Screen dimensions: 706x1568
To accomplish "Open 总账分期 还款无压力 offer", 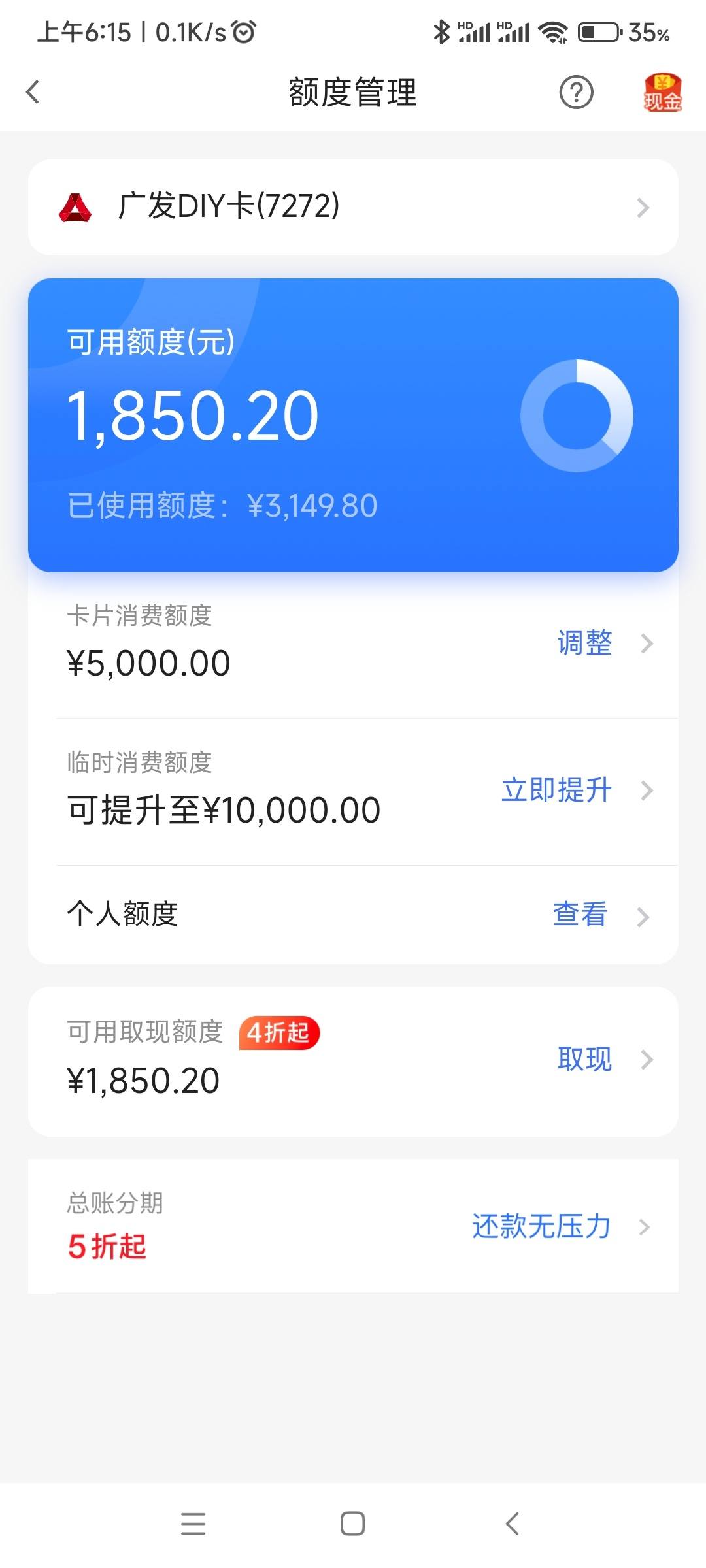I will (541, 1226).
